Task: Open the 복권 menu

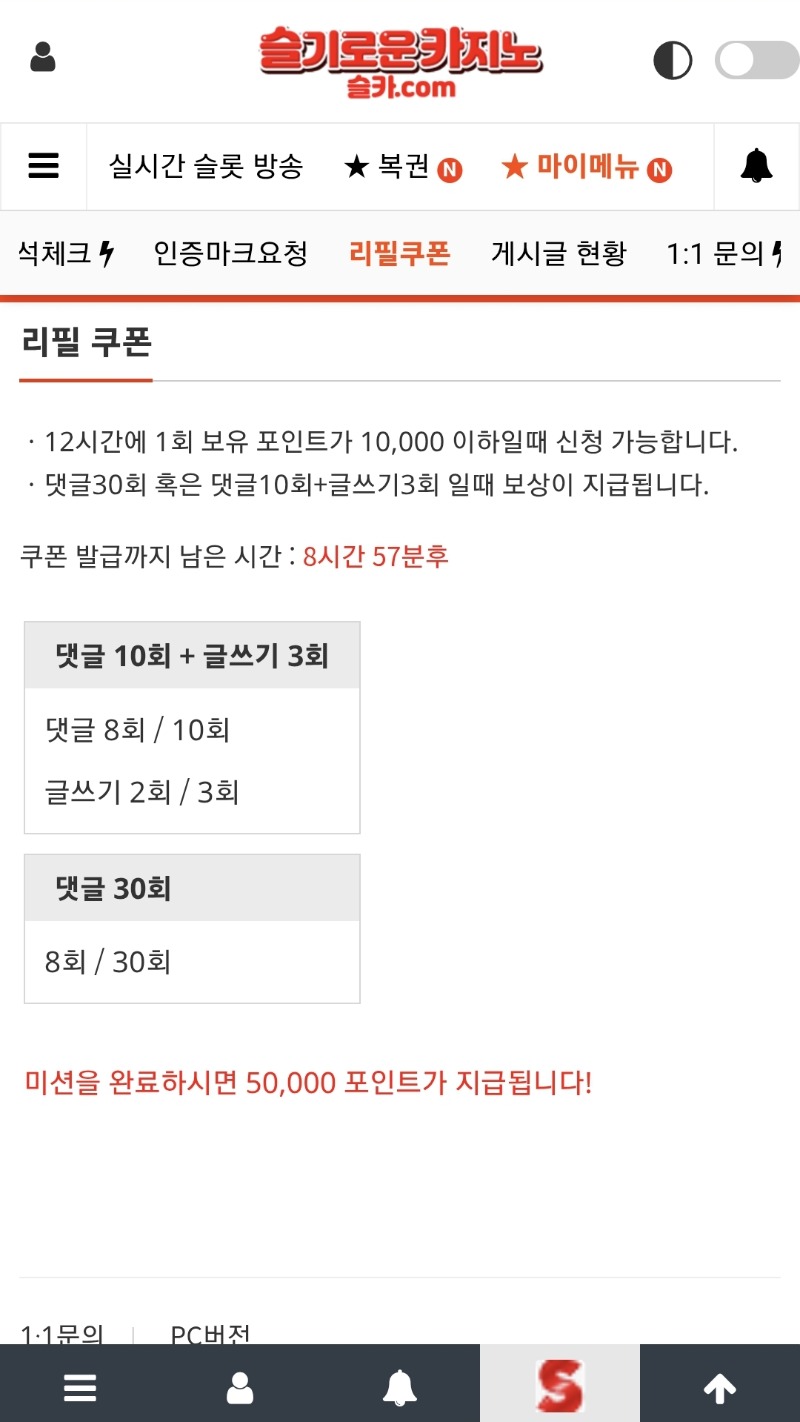Action: point(401,167)
